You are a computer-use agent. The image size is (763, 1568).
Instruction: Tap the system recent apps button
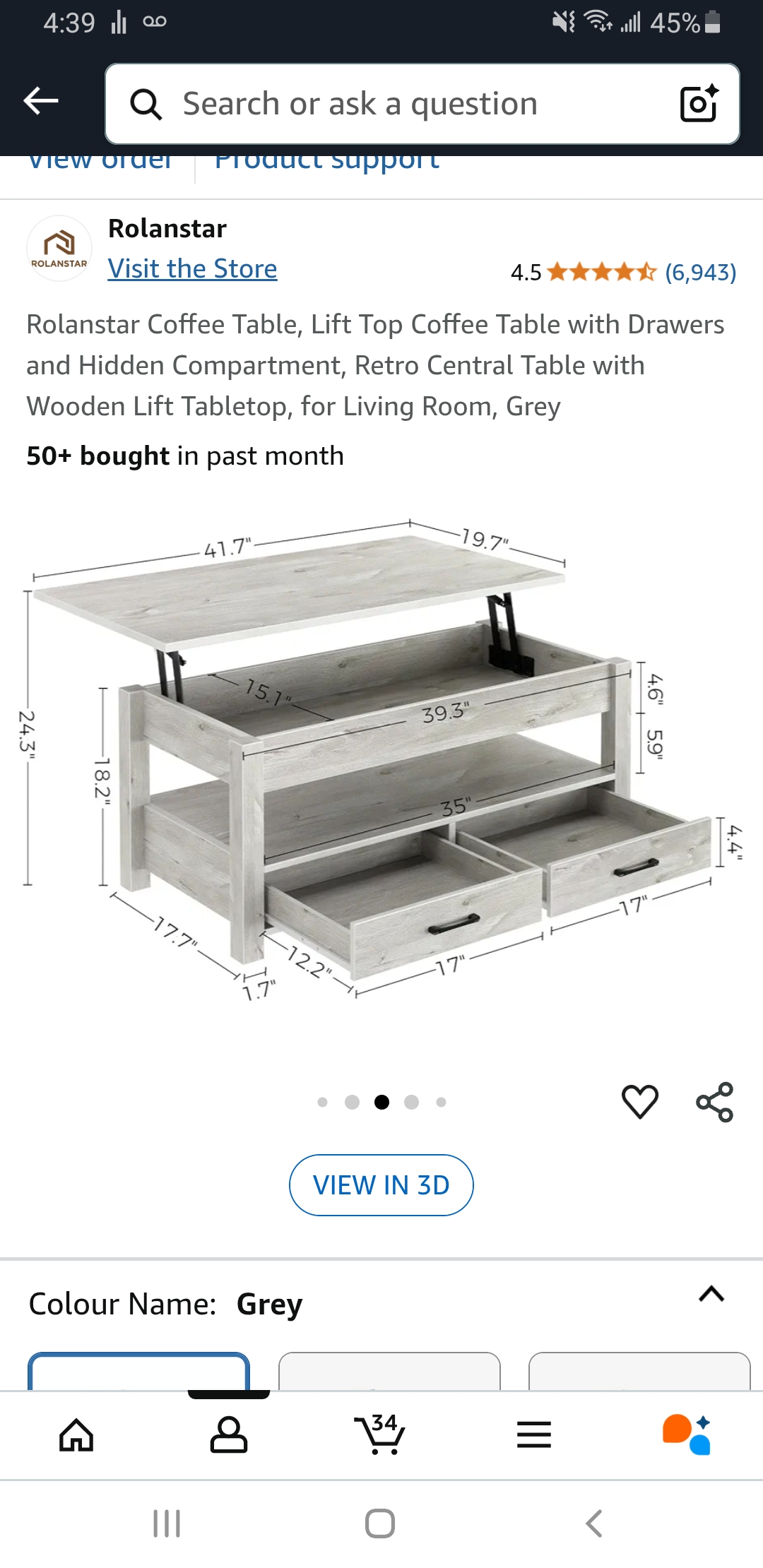[167, 1524]
